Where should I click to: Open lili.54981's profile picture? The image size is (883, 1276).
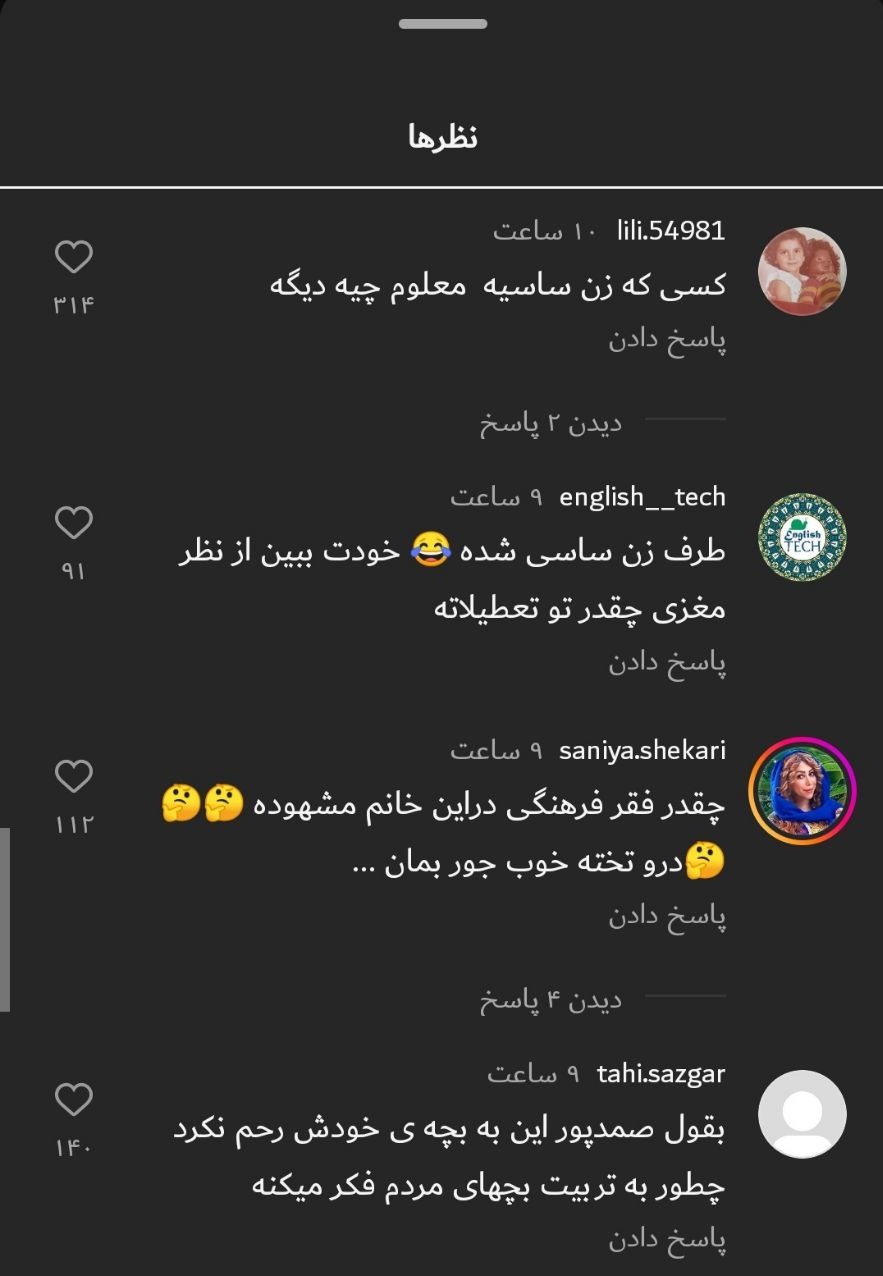802,272
